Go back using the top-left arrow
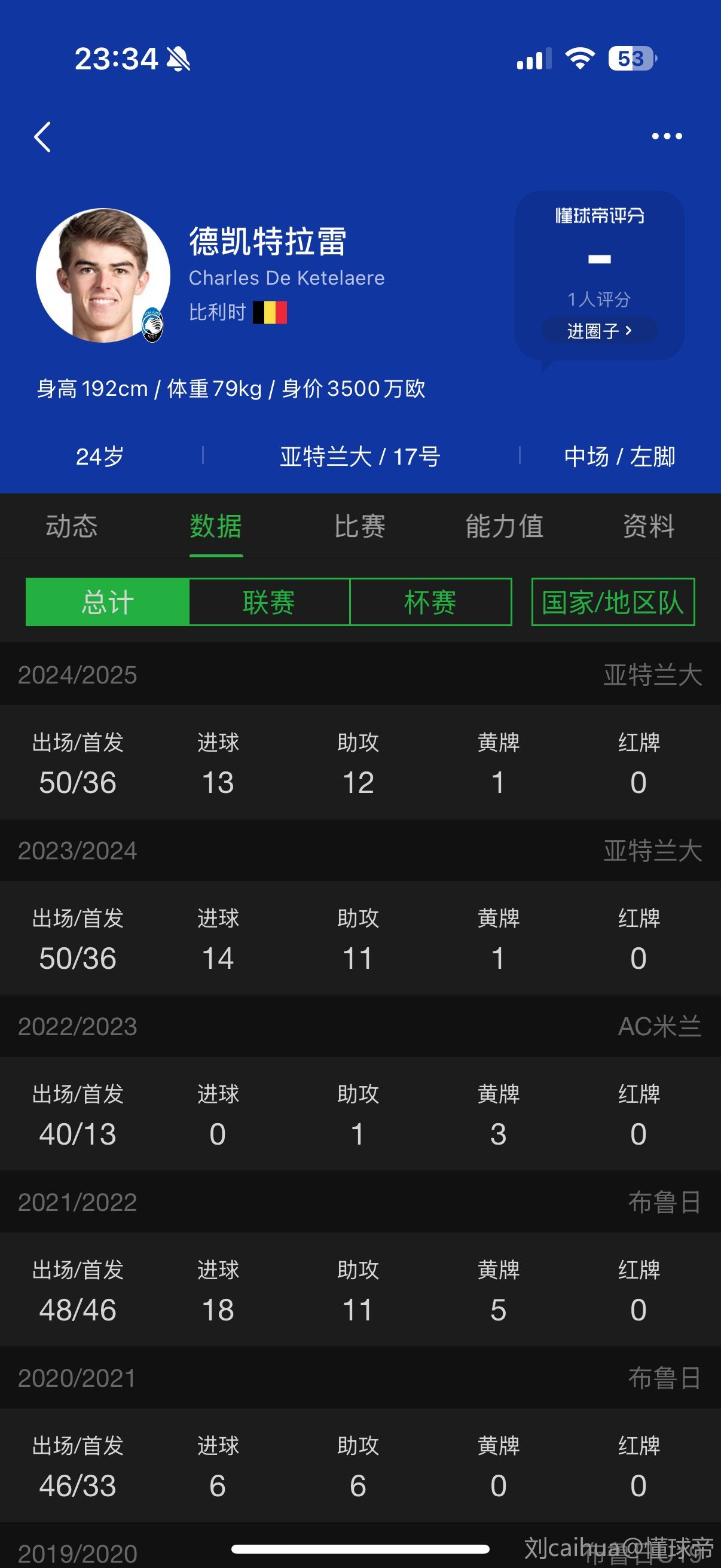 click(42, 136)
